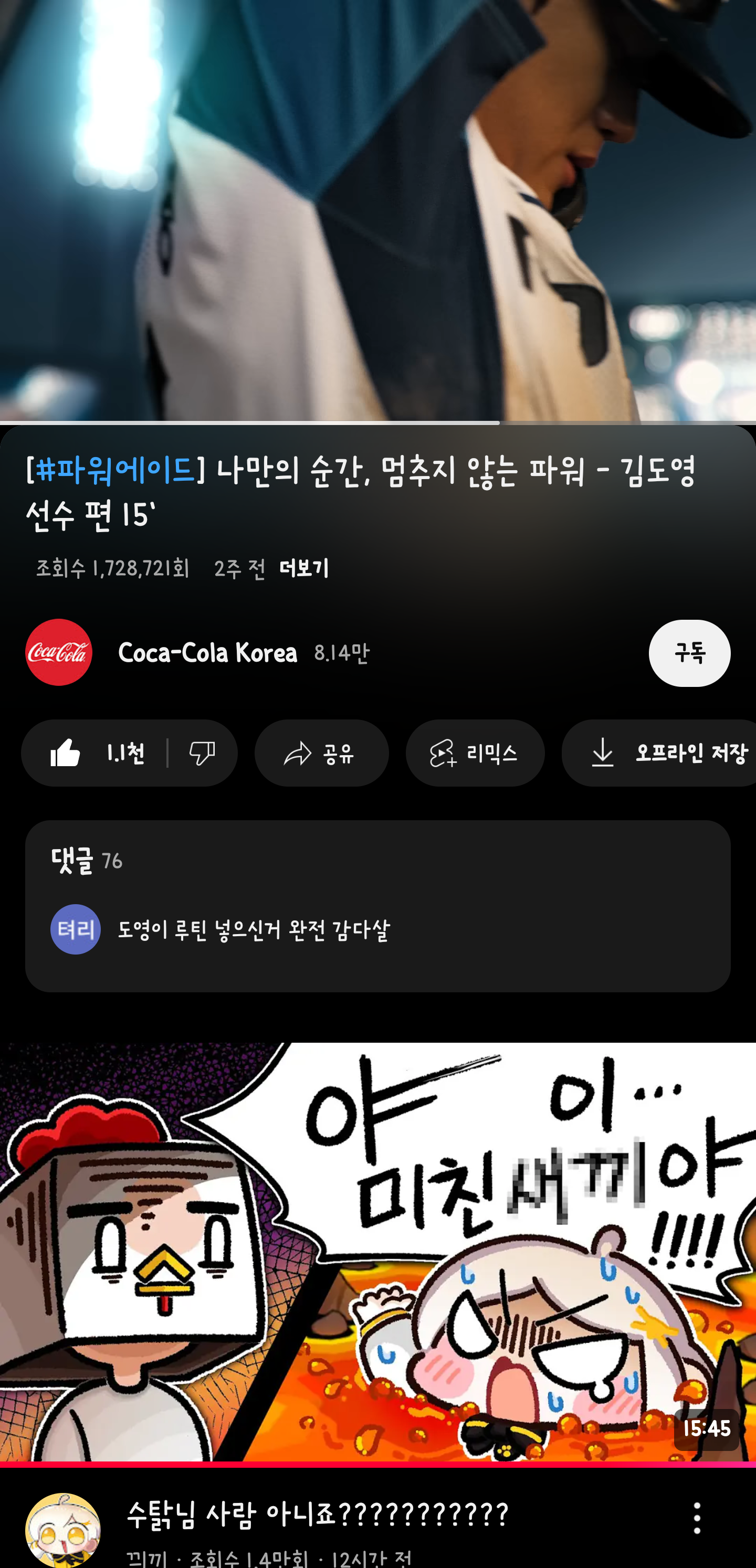Expand the description with 더보기
756x1568 pixels.
pos(303,568)
